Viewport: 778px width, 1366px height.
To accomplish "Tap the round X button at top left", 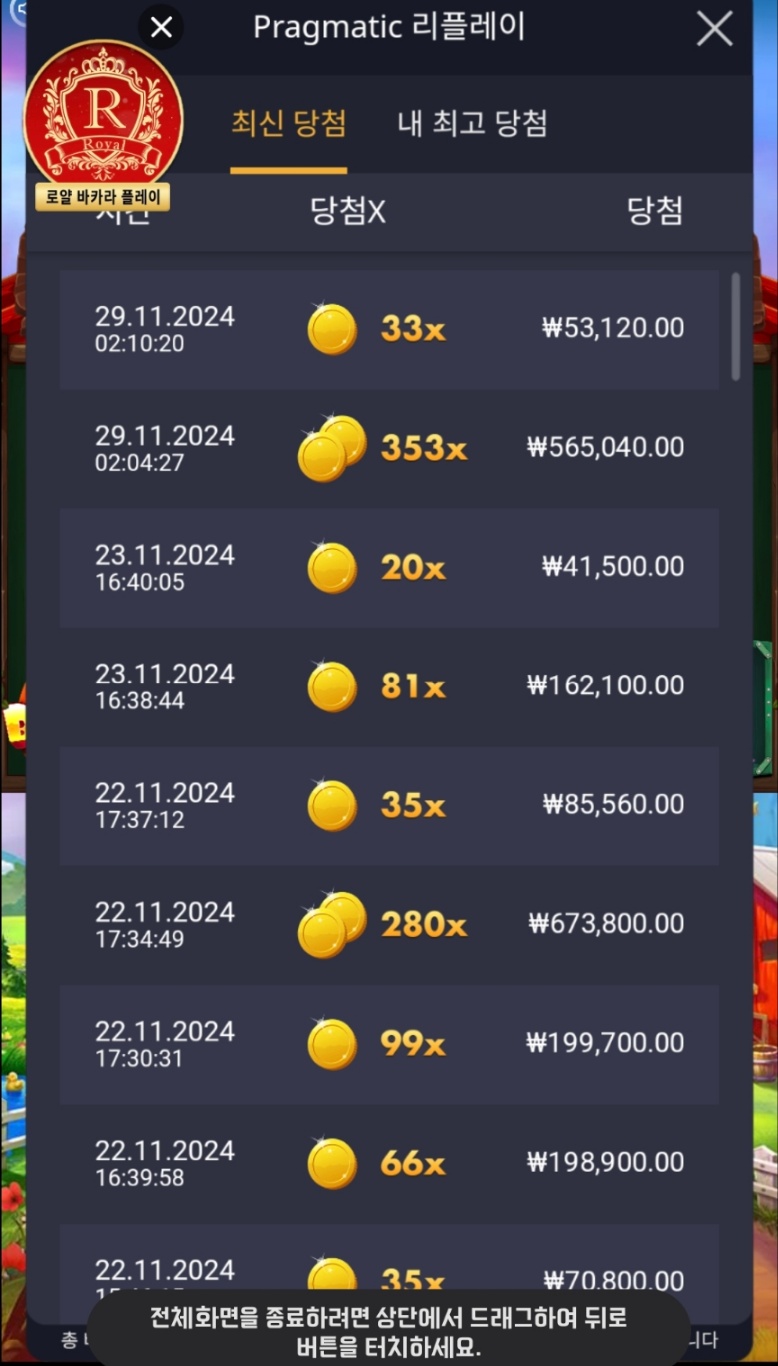I will pyautogui.click(x=161, y=27).
